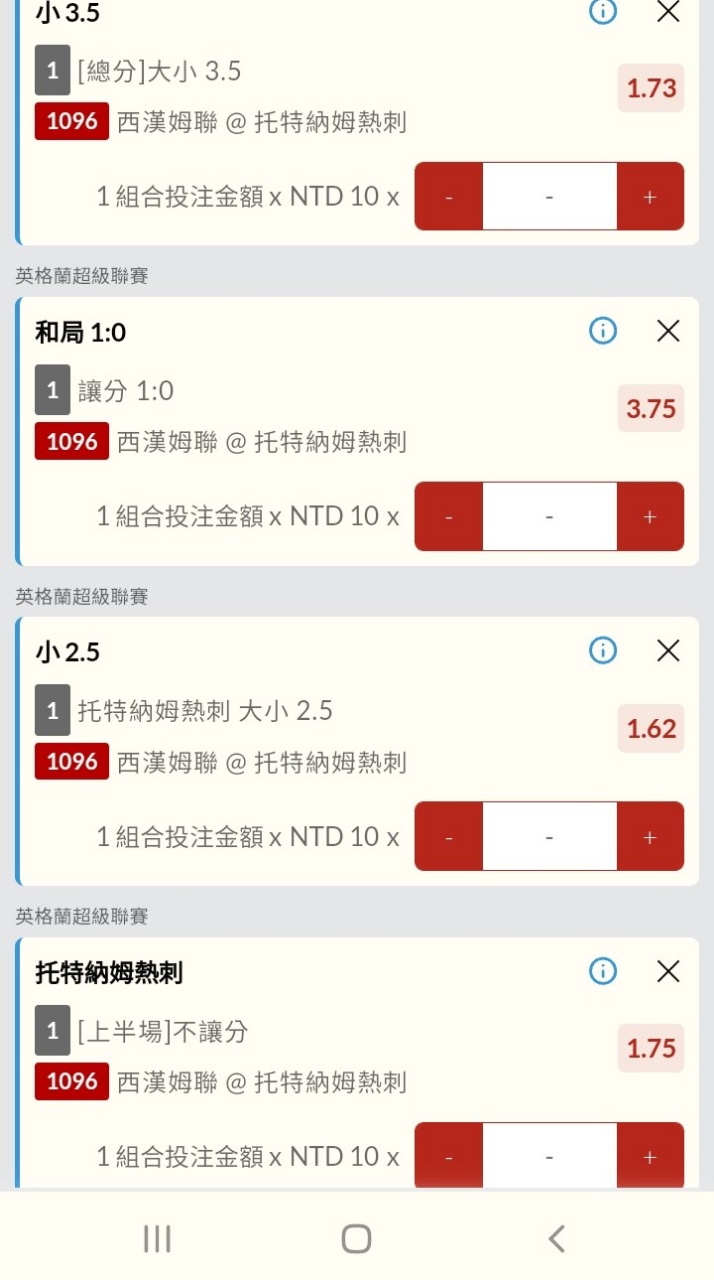Remove the 和局 1:0 bet selection
Viewport: 714px width, 1280px height.
point(668,331)
